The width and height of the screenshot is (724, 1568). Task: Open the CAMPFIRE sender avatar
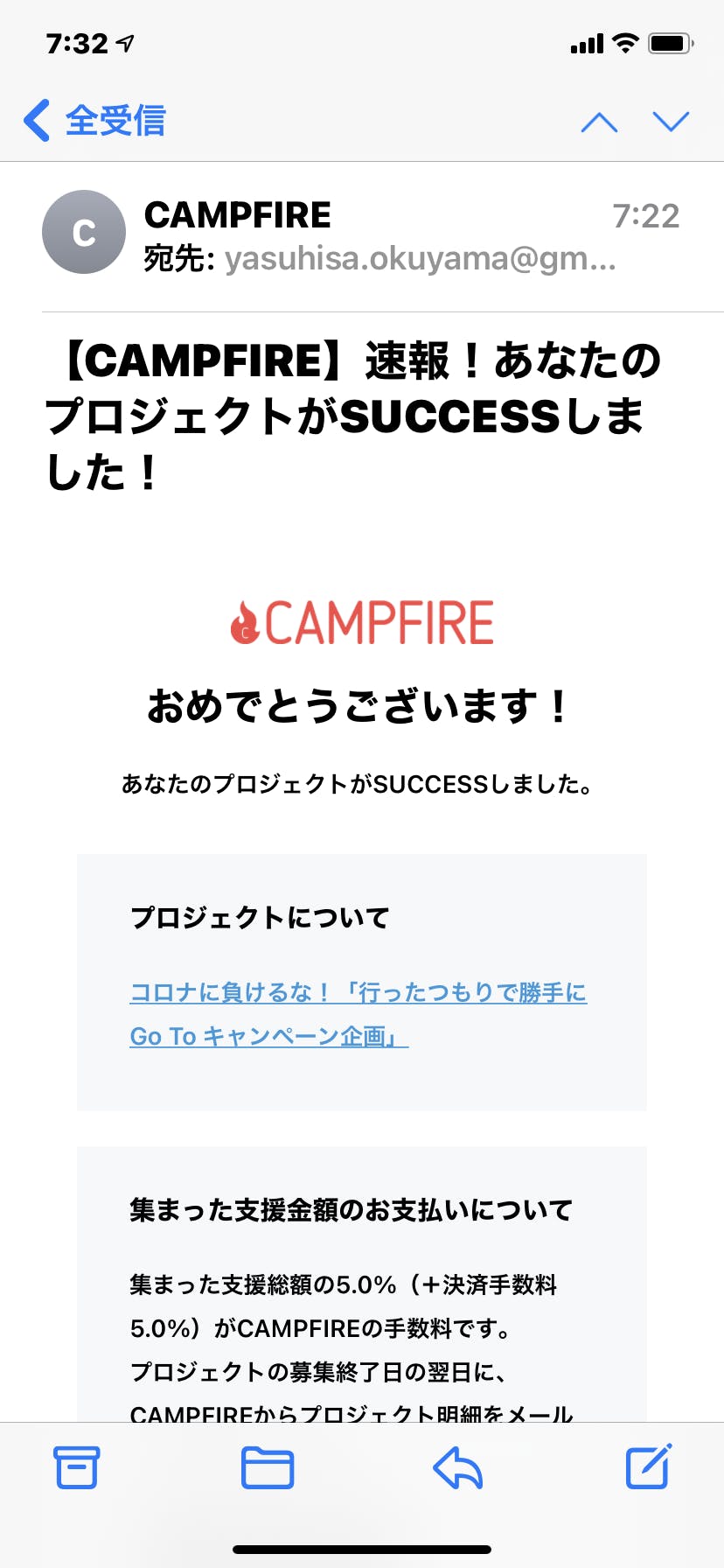84,232
